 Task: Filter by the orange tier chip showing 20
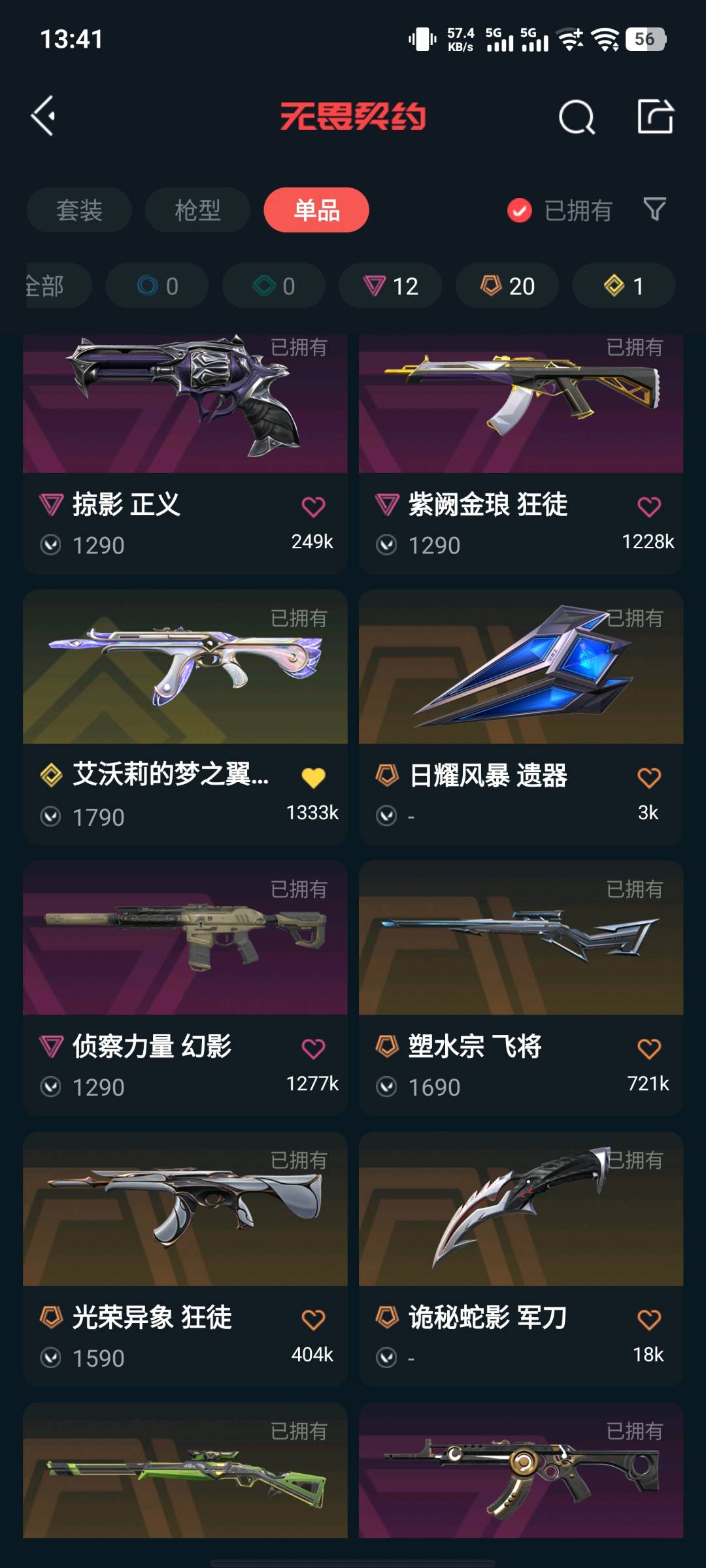click(x=507, y=286)
